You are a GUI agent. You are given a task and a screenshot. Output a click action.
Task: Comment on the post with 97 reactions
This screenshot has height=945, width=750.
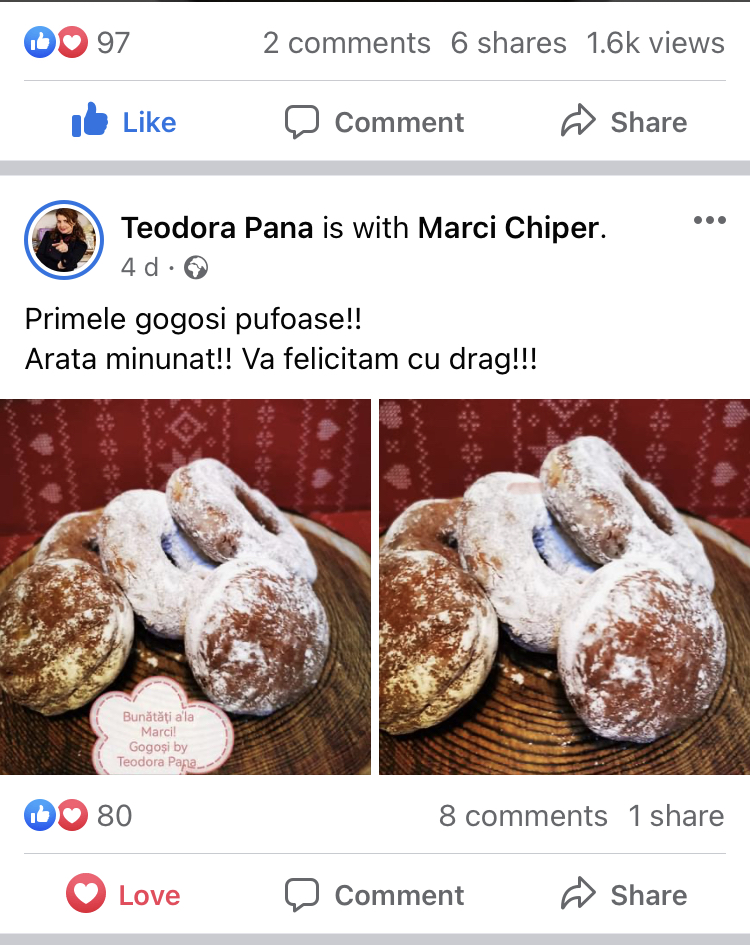[x=375, y=122]
